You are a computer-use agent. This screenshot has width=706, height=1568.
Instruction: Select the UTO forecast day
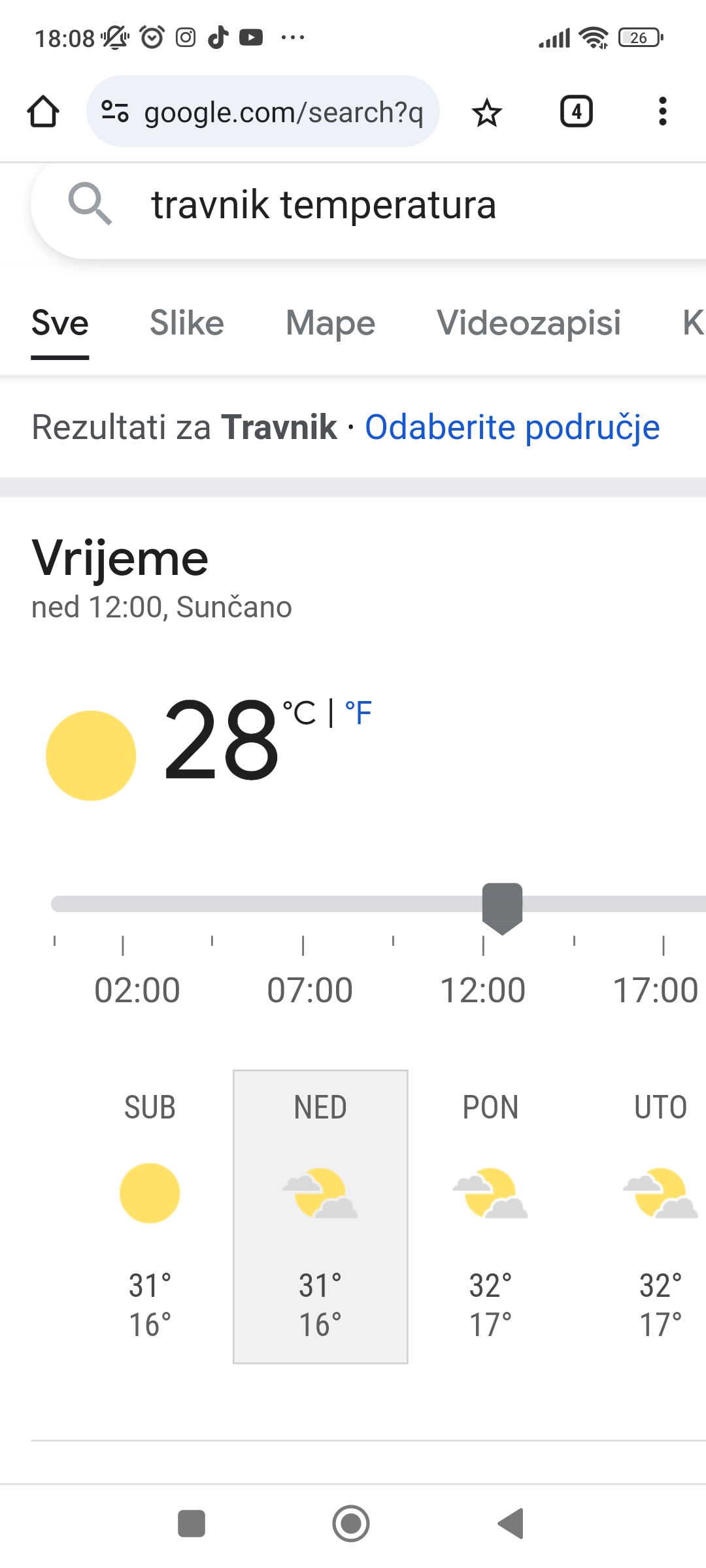pyautogui.click(x=660, y=1217)
